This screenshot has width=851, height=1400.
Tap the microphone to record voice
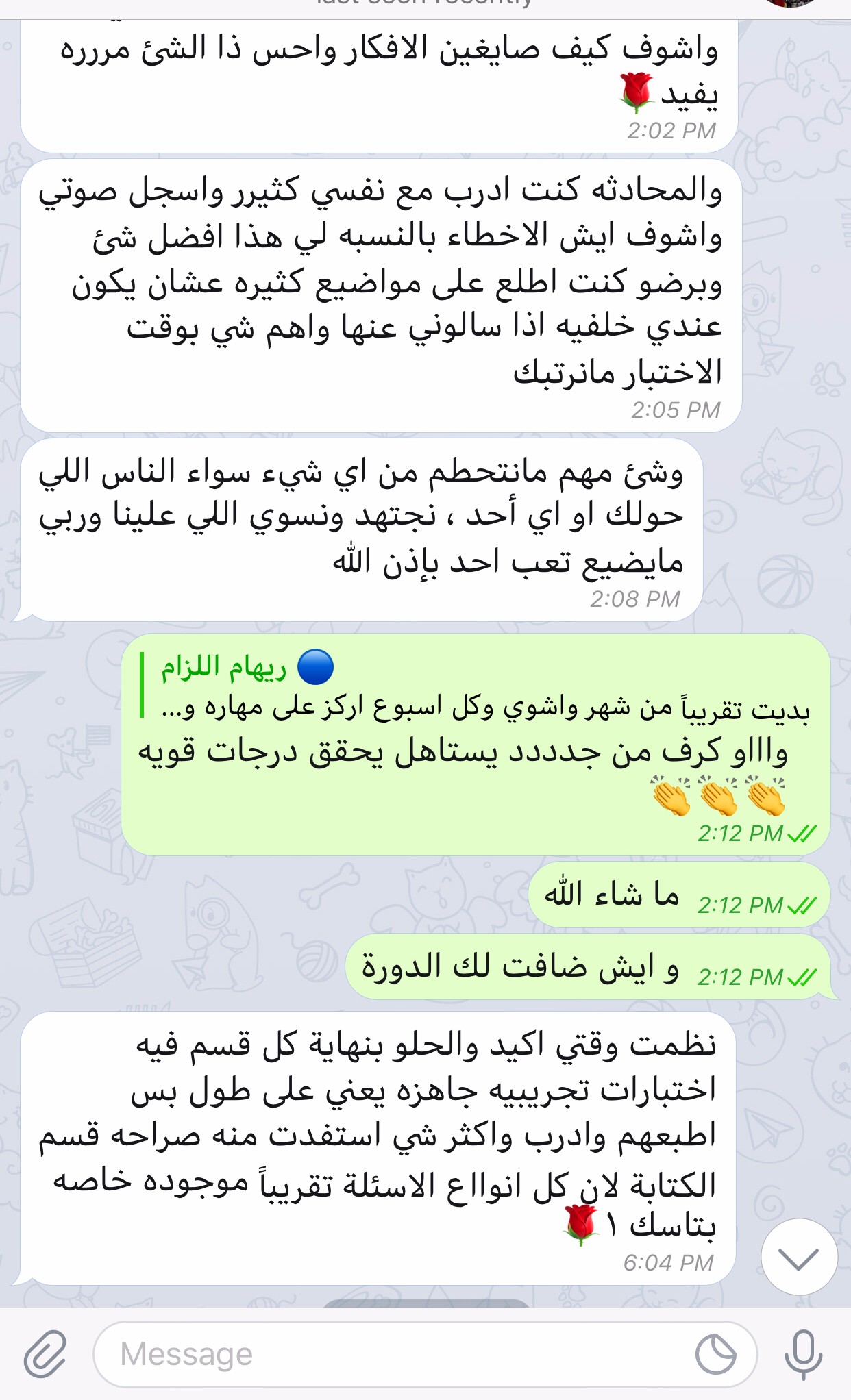tap(803, 1354)
